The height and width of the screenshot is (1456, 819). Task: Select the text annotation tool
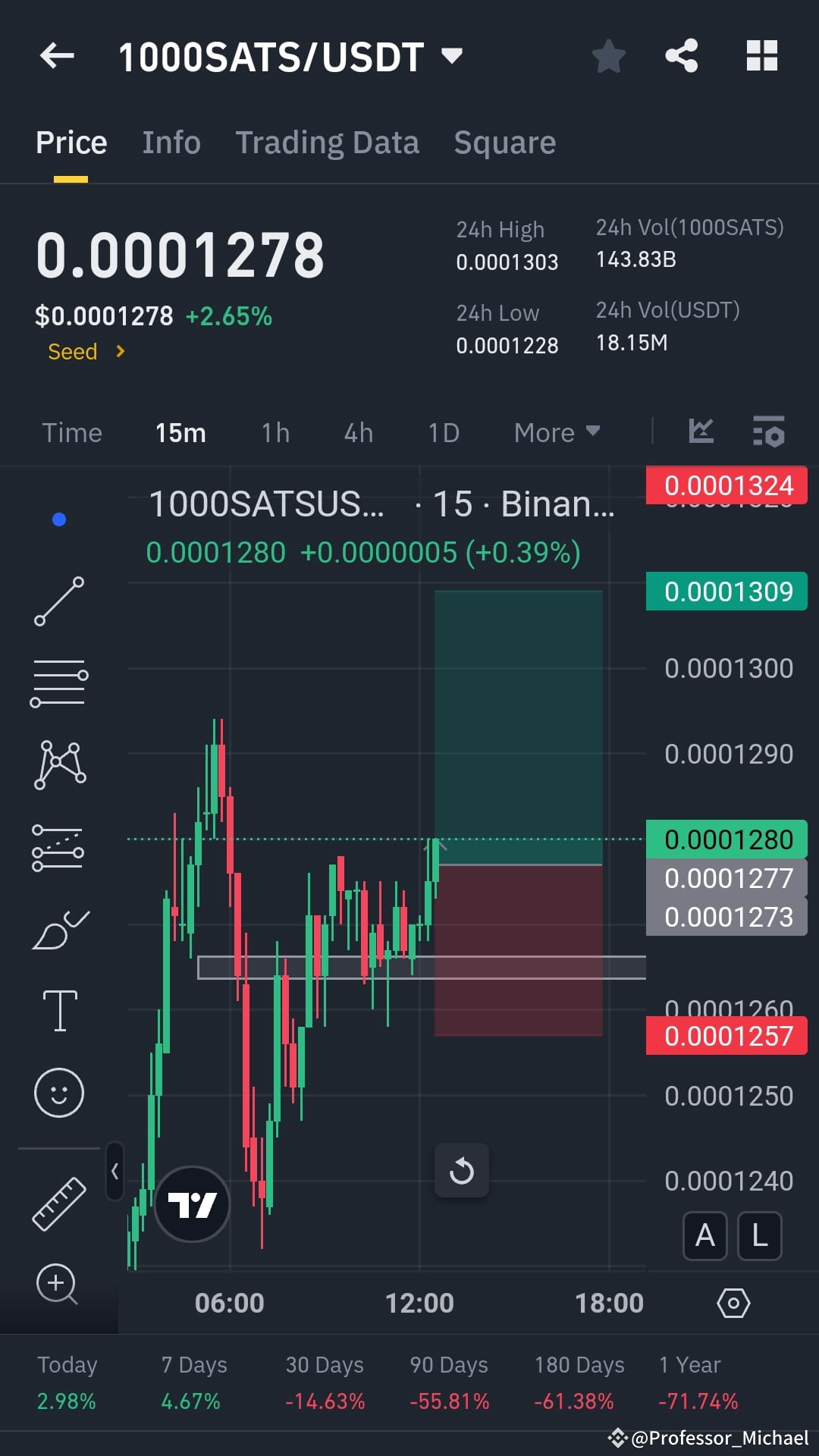pyautogui.click(x=59, y=1010)
